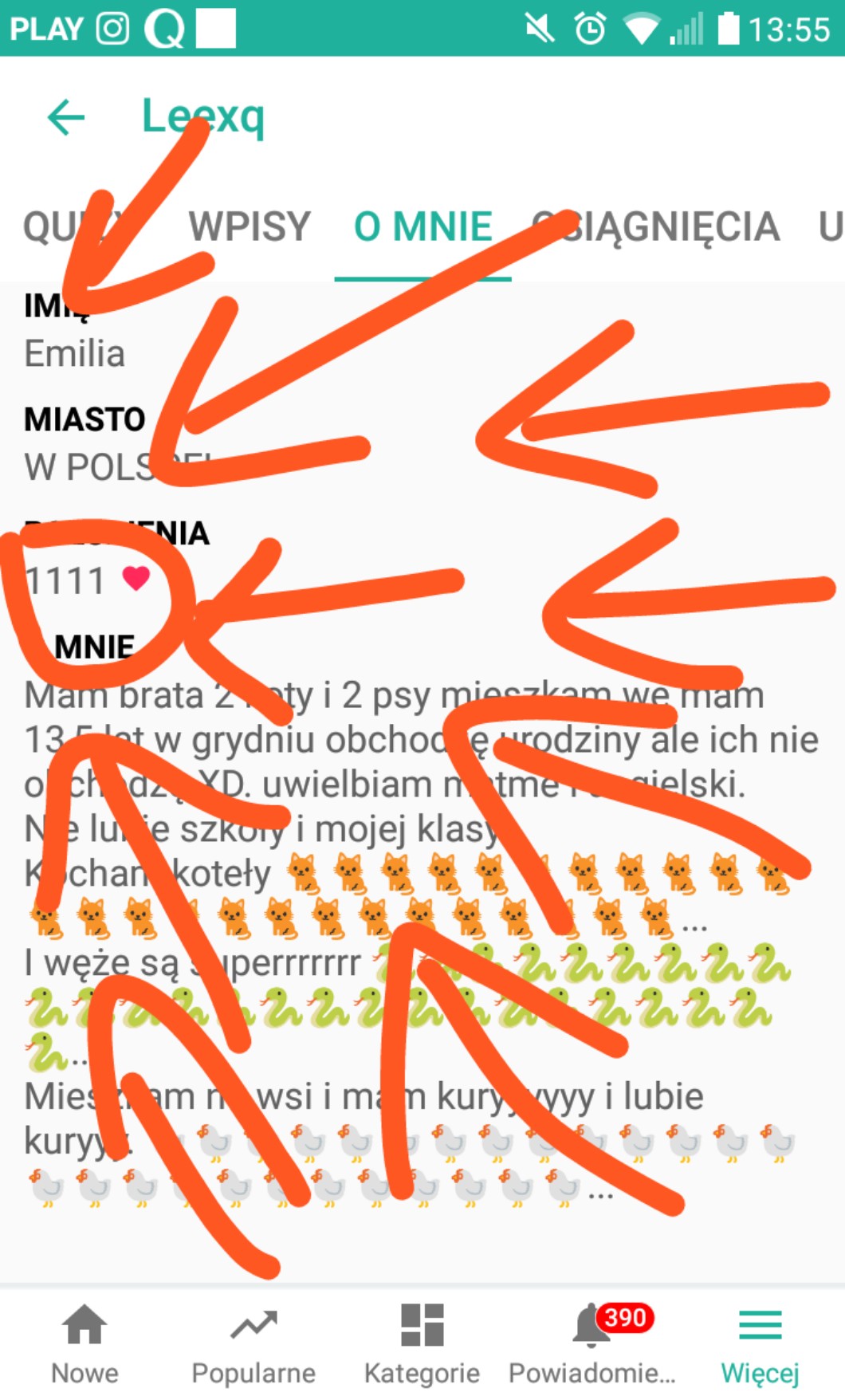Switch to the WPISY tab
The height and width of the screenshot is (1400, 845).
(249, 226)
